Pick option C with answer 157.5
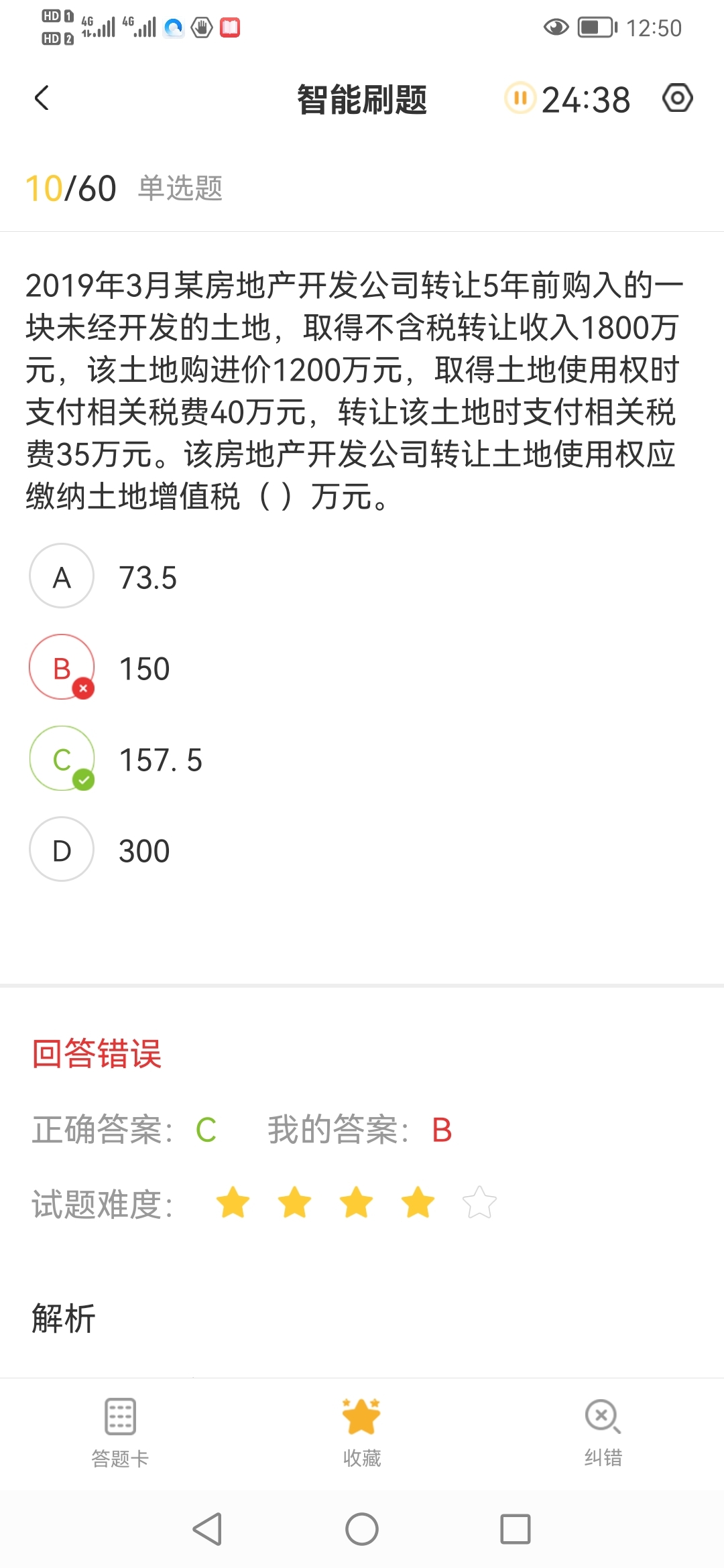Screen dimensions: 724x1568 tap(62, 759)
